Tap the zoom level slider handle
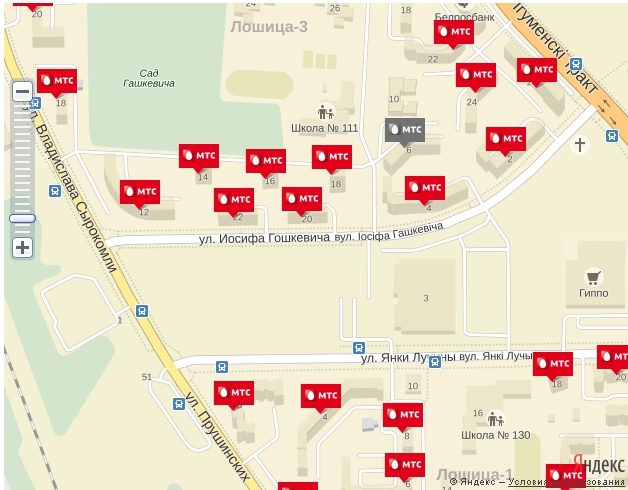This screenshot has width=628, height=490. click(22, 218)
